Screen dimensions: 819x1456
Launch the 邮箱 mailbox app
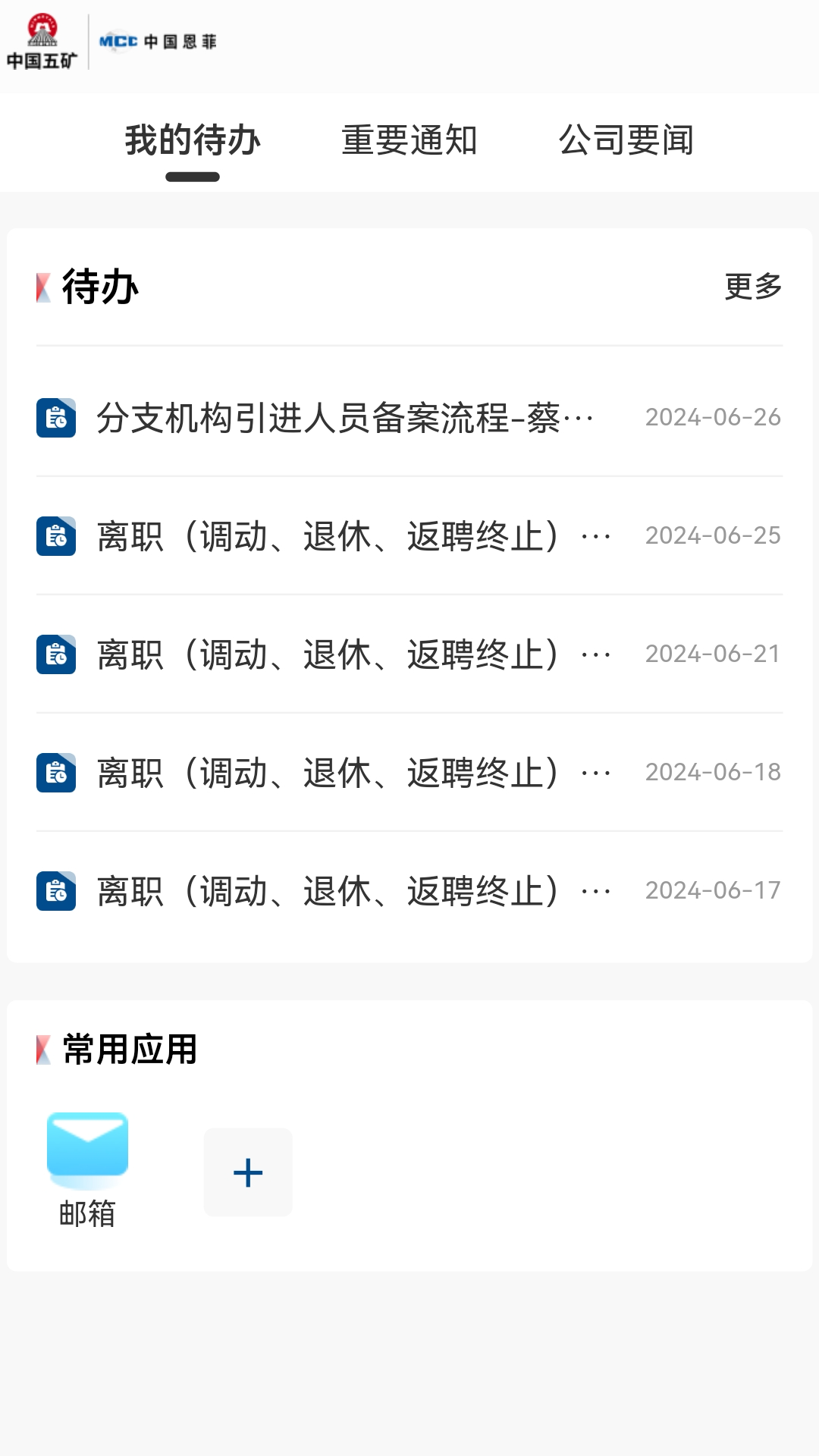[x=87, y=1168]
